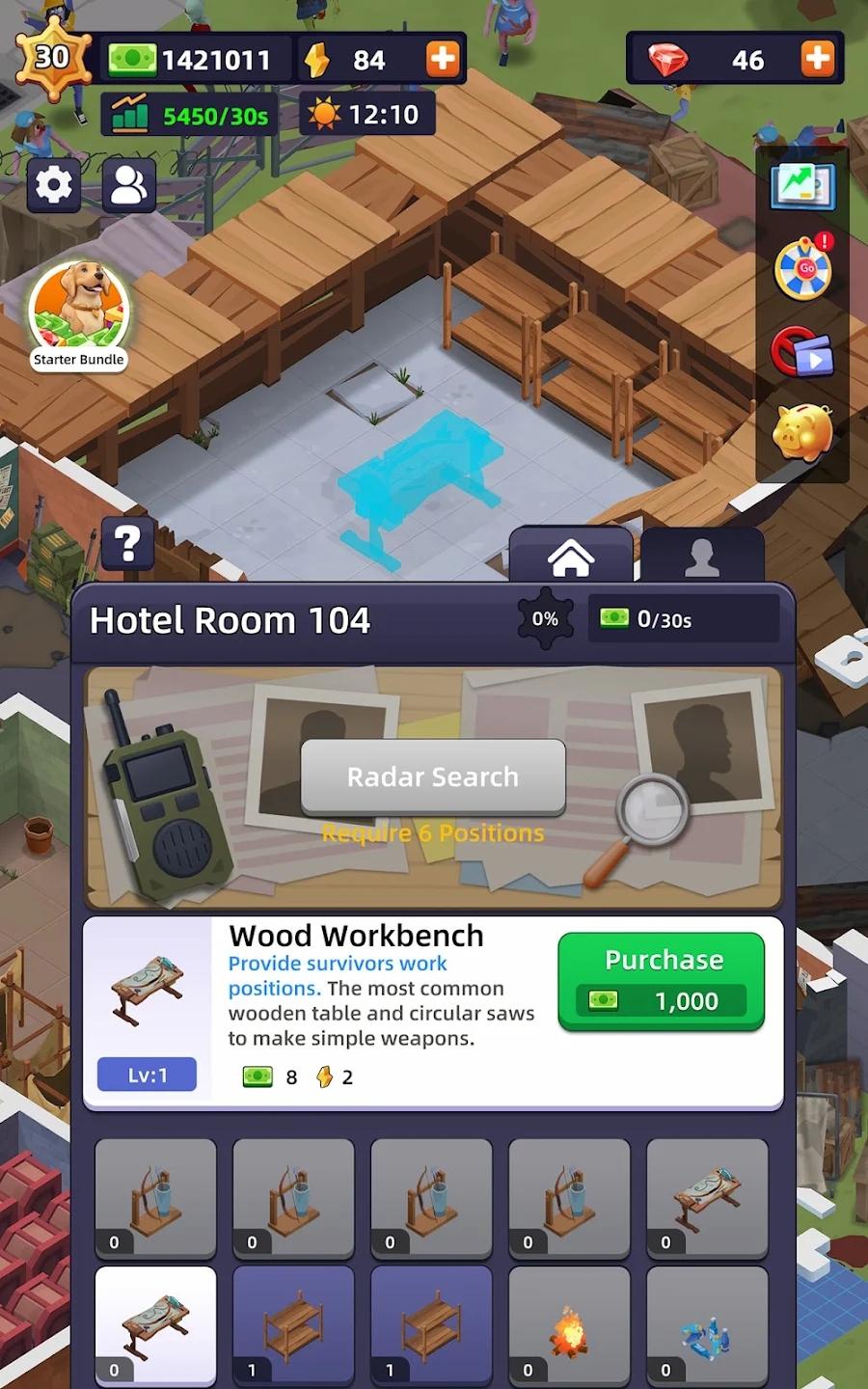Select the campfire item slot

pos(569,1325)
